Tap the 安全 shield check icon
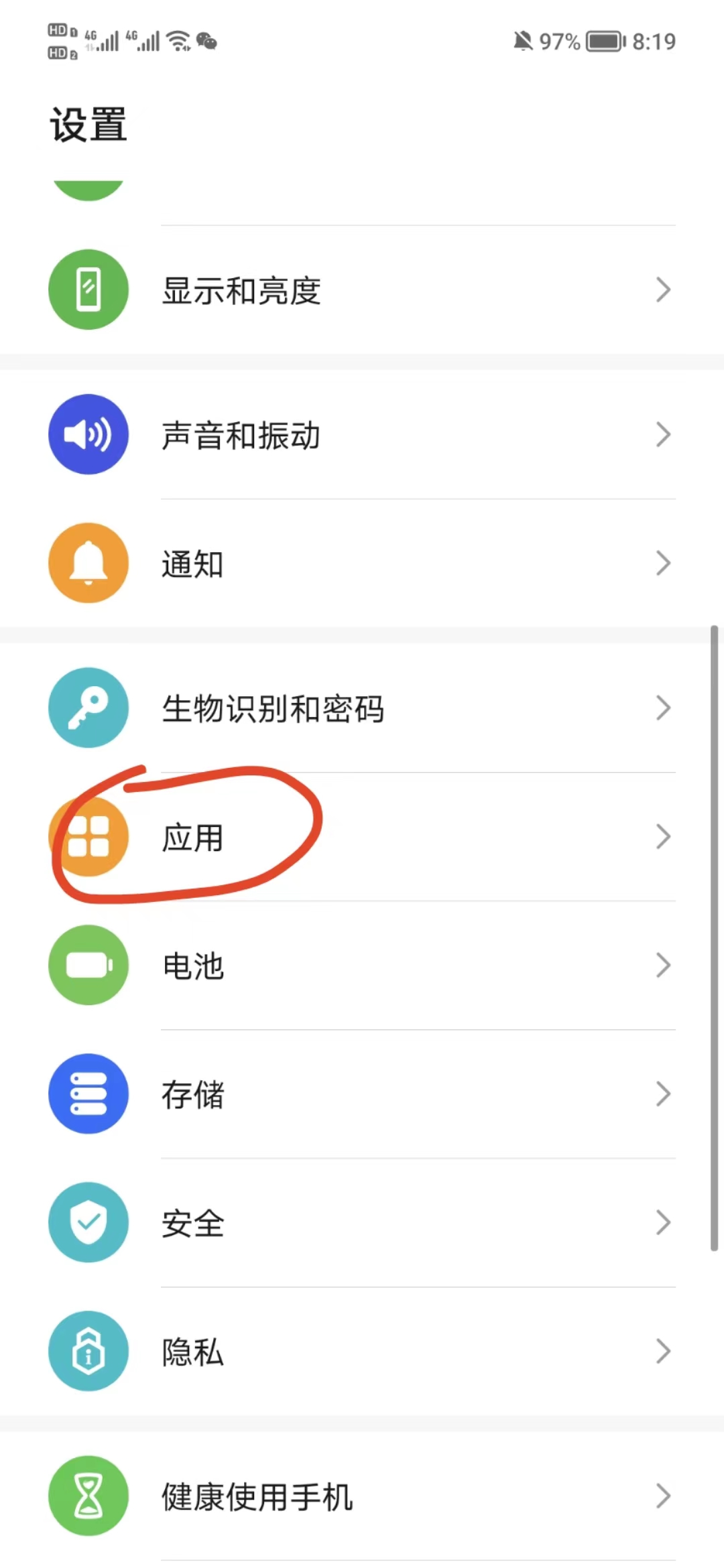Screen dimensions: 724x1568 pyautogui.click(x=88, y=1222)
